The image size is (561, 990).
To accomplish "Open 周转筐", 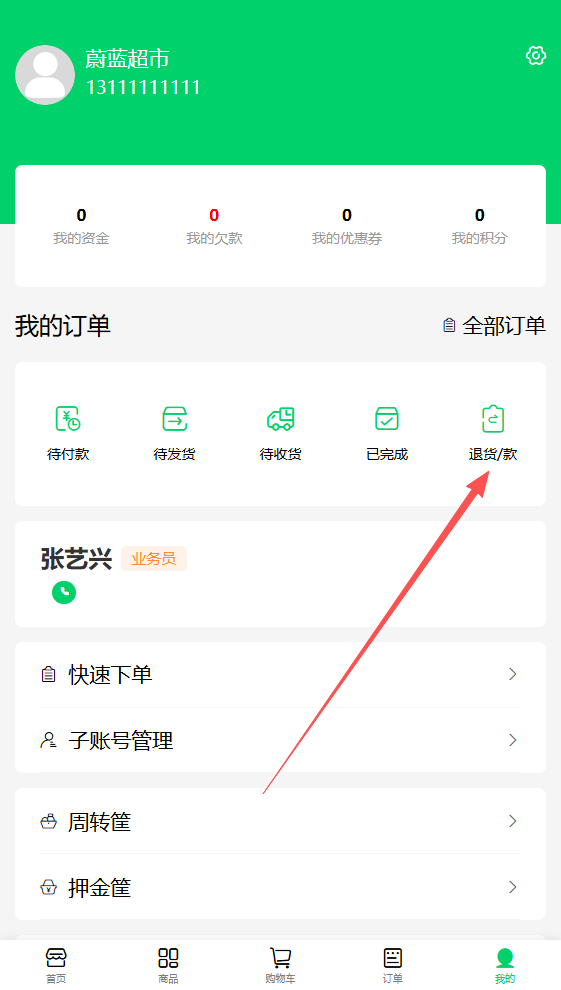I will tap(280, 821).
